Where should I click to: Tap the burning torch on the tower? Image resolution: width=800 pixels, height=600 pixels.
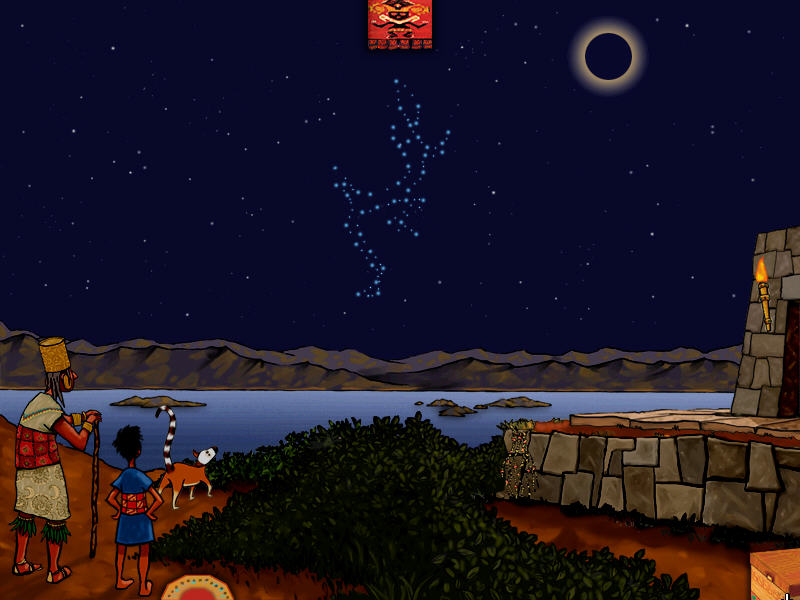(x=763, y=290)
